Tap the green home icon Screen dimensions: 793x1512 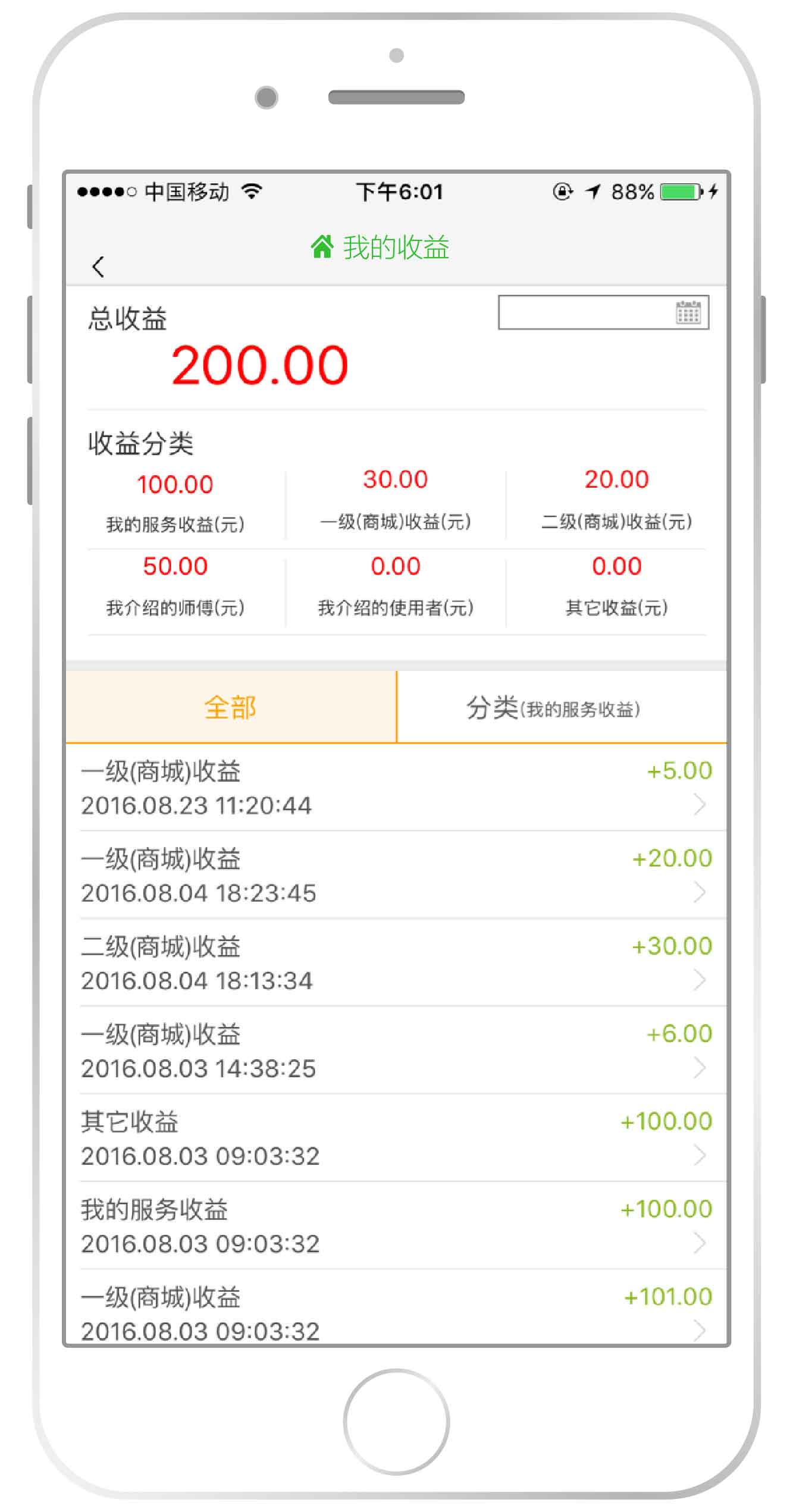(x=322, y=247)
